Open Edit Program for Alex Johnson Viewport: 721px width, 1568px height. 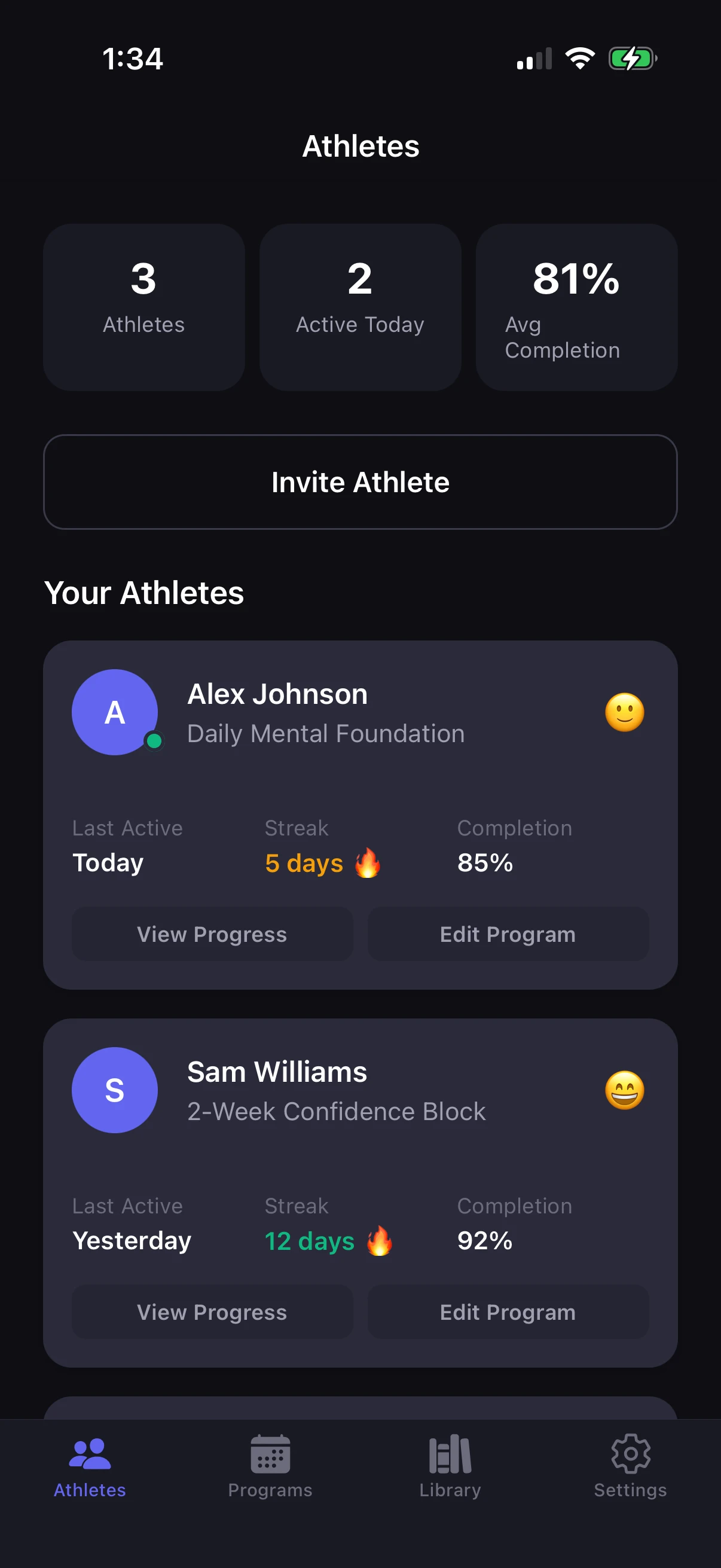(507, 934)
